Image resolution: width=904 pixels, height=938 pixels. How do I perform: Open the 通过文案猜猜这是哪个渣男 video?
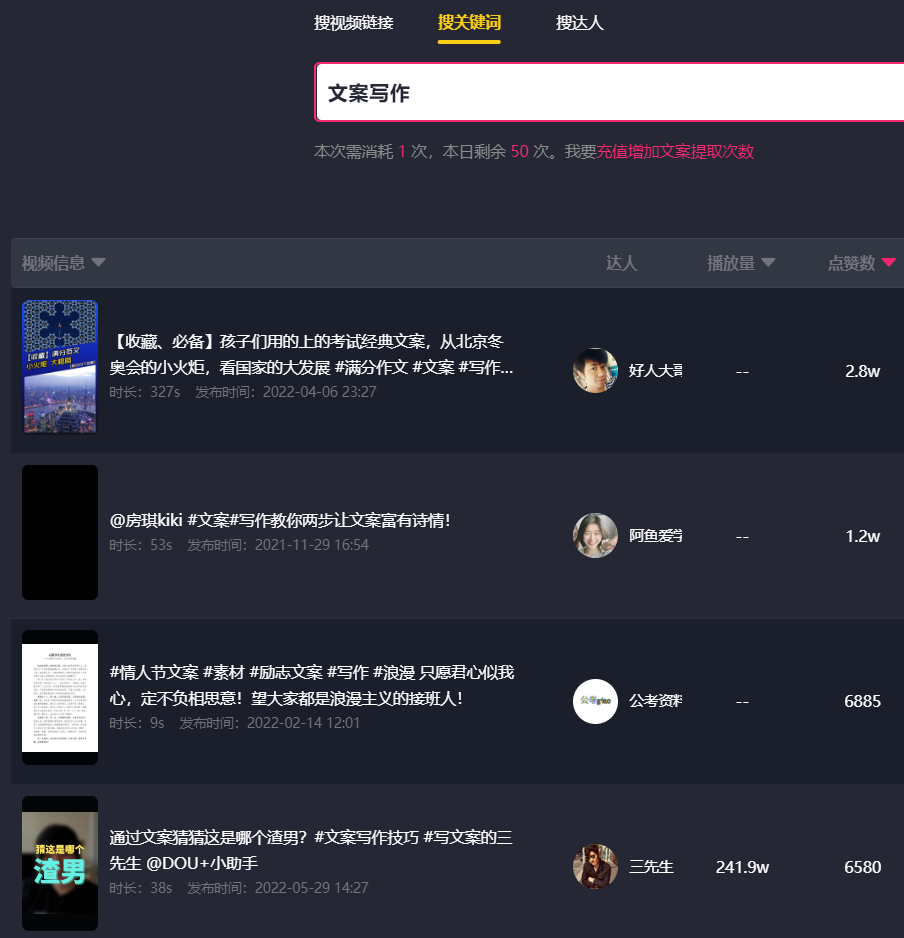click(311, 849)
